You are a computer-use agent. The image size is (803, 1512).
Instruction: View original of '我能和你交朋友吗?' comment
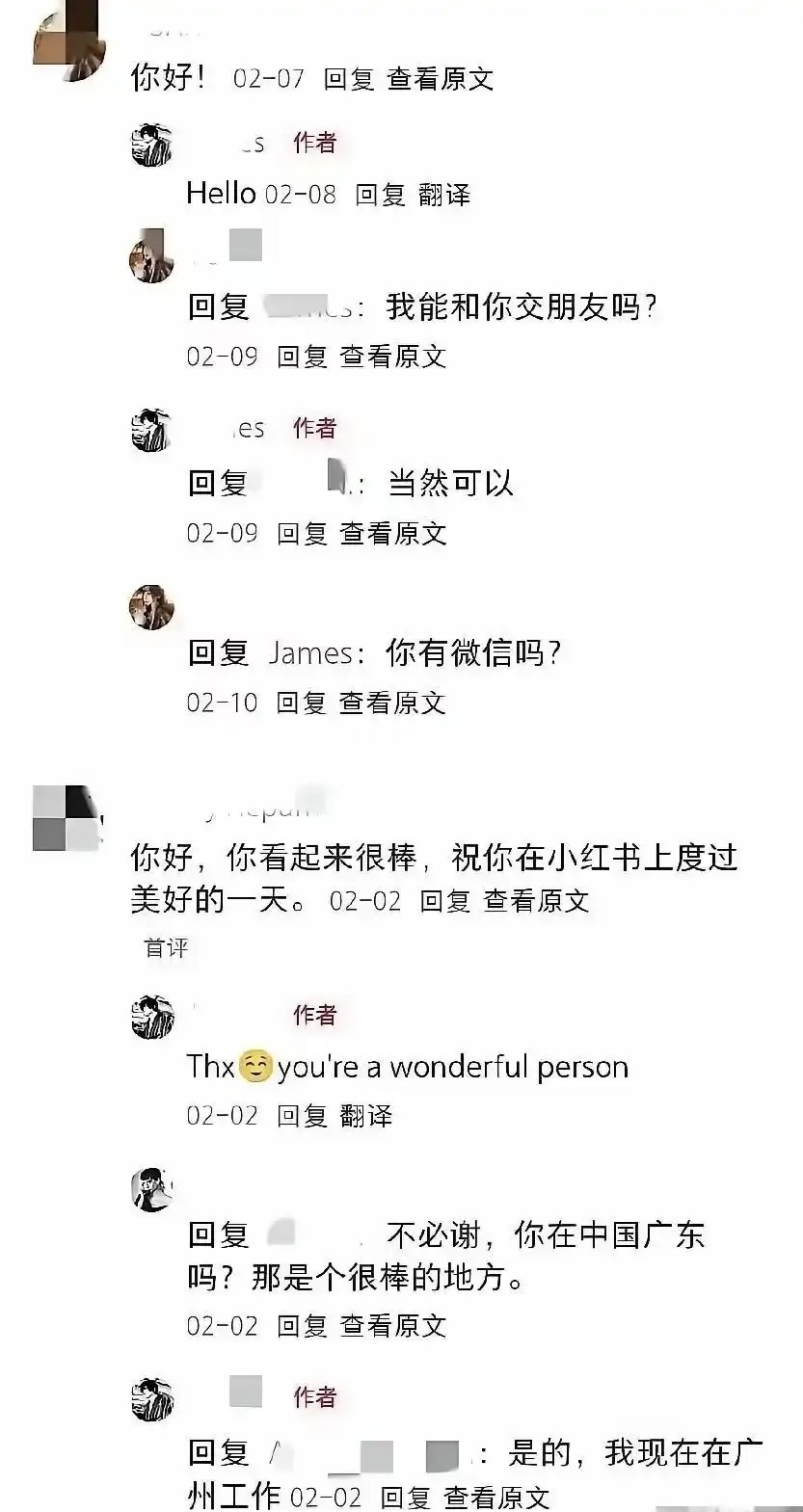pyautogui.click(x=393, y=357)
